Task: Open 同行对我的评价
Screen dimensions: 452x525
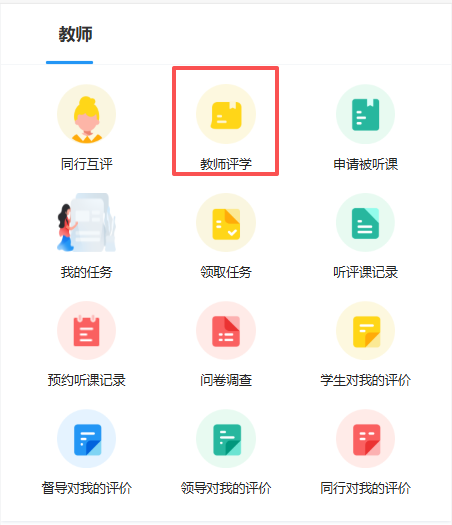Action: click(365, 453)
